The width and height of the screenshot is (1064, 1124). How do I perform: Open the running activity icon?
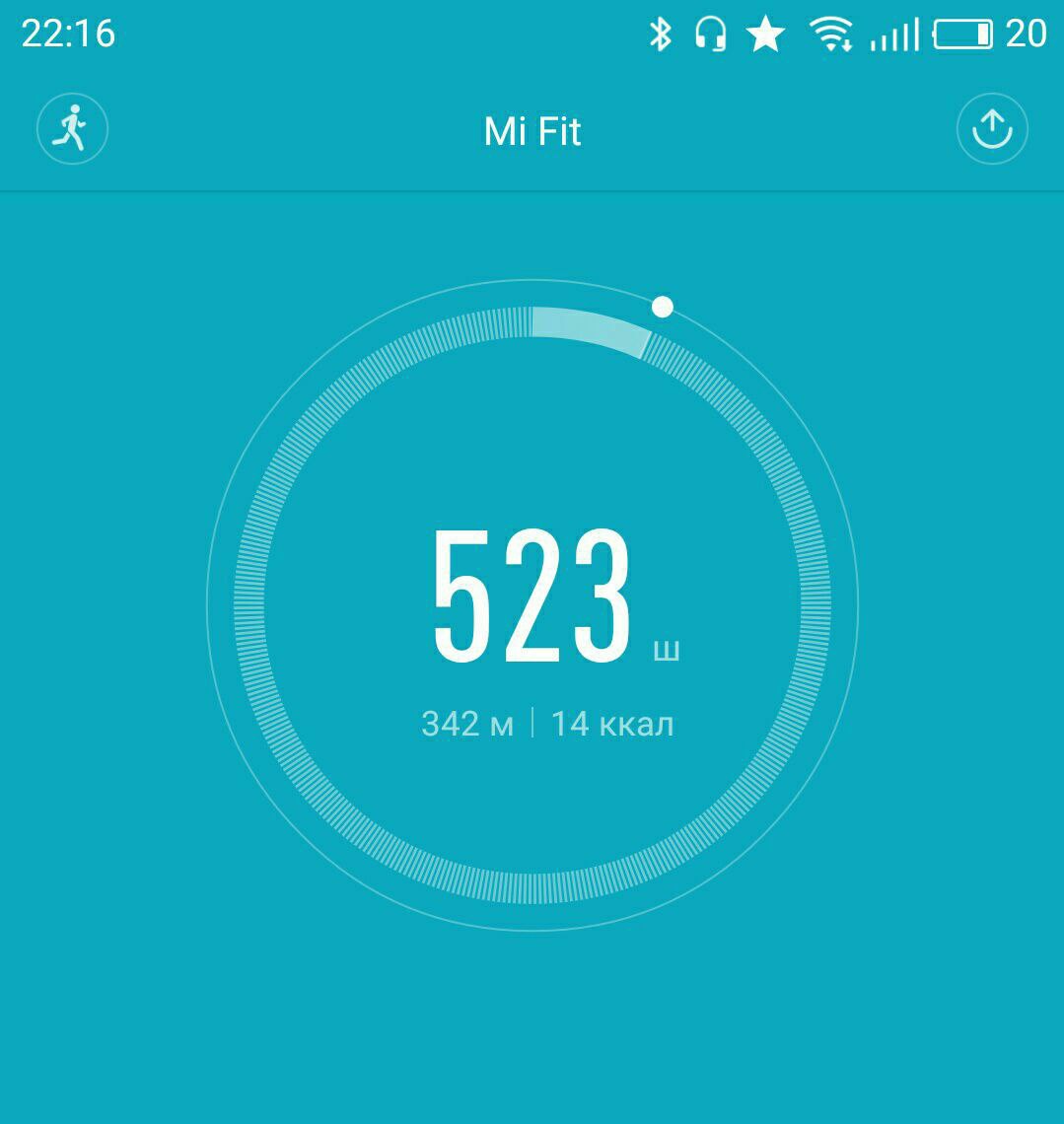click(72, 129)
